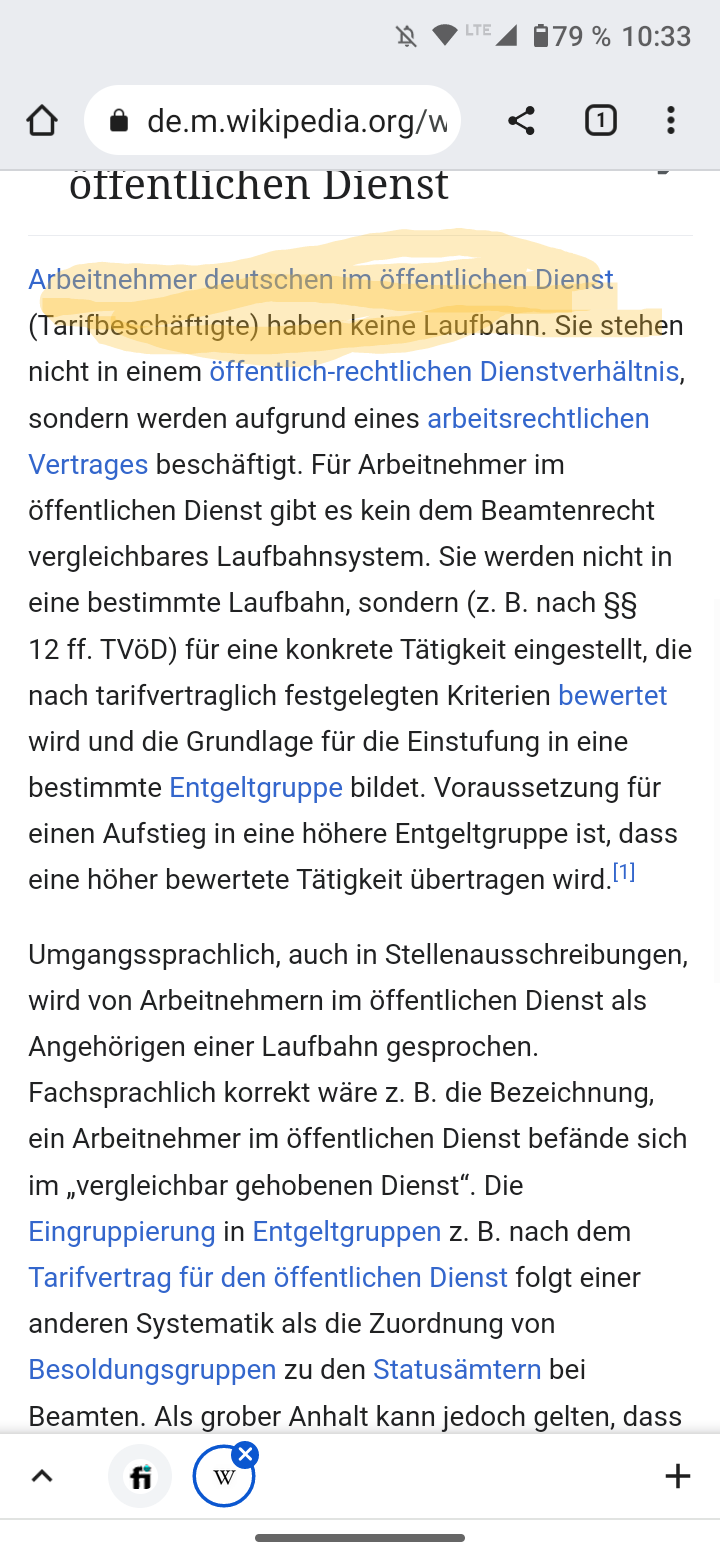Open the first Entgeltgruppe link

pyautogui.click(x=256, y=787)
